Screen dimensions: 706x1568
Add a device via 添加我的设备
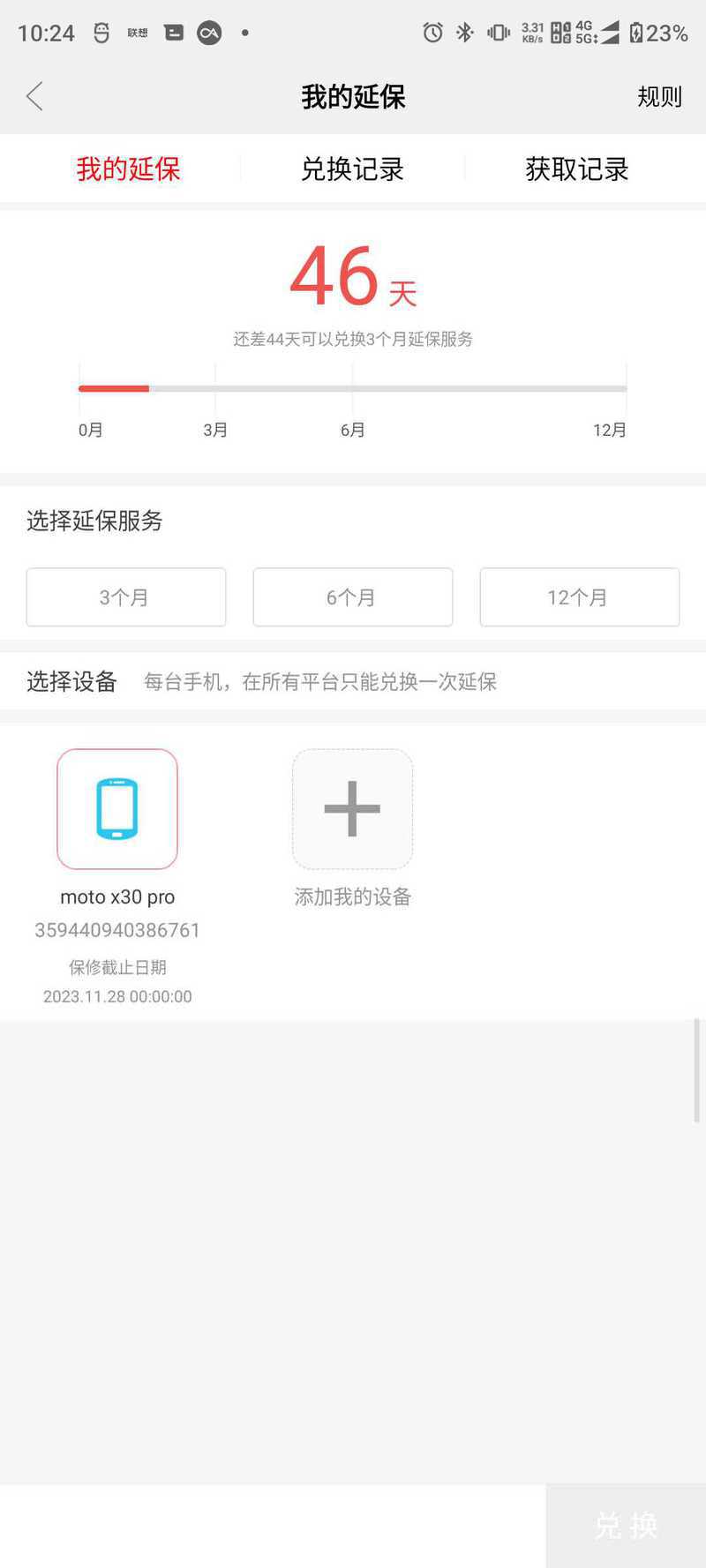coord(352,809)
